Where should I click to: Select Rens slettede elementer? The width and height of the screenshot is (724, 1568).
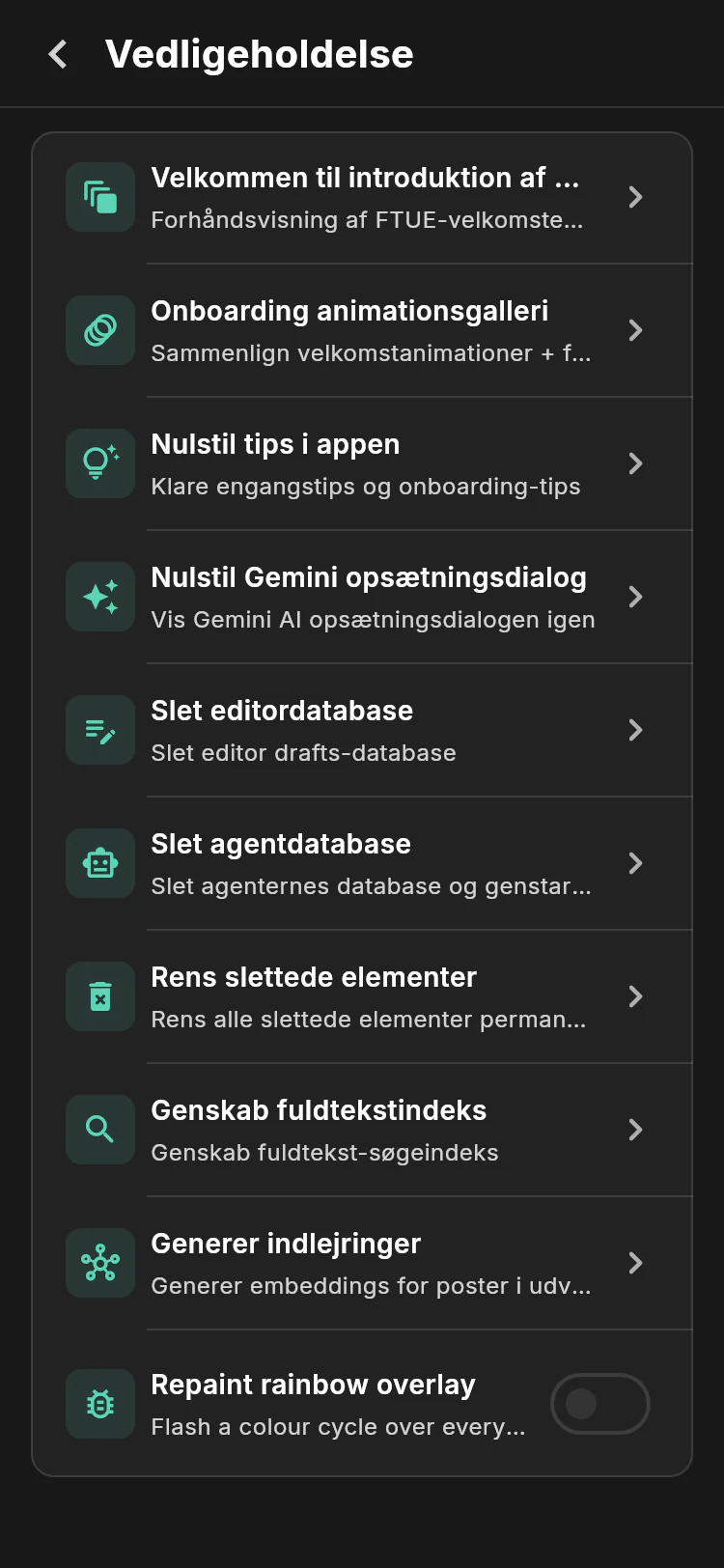(362, 996)
